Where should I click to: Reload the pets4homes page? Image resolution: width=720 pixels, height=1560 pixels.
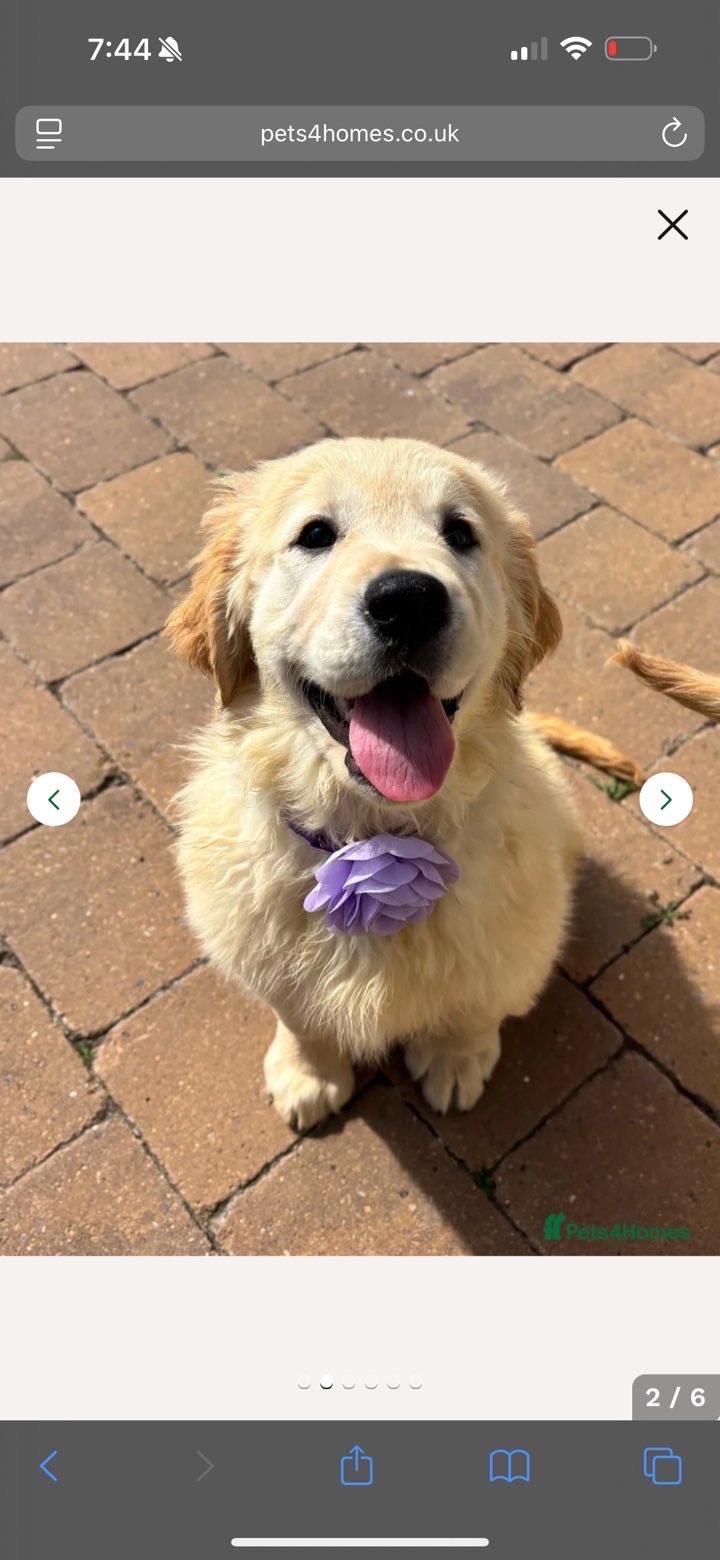[x=674, y=133]
